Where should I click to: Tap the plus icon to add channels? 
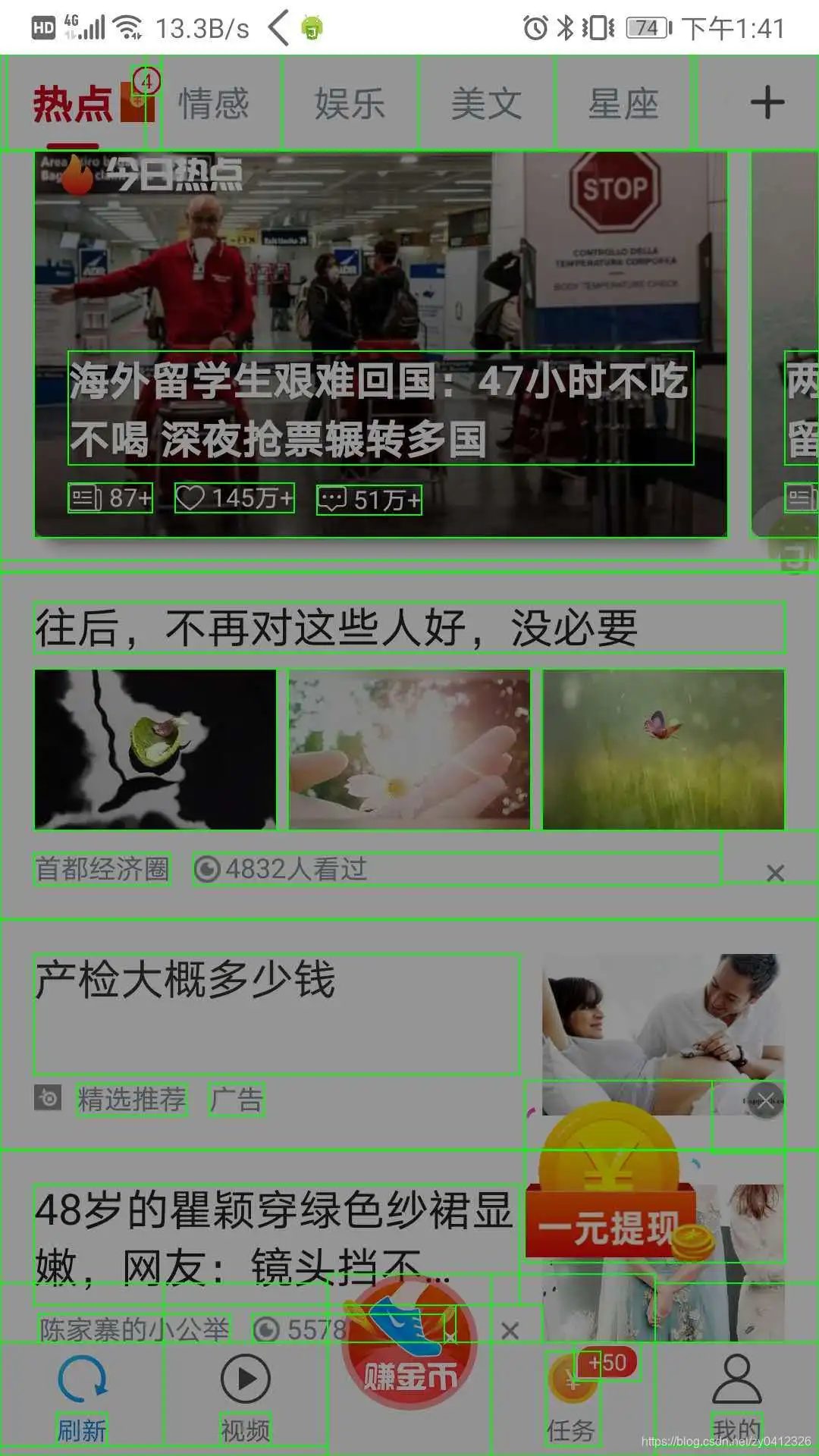tap(767, 102)
